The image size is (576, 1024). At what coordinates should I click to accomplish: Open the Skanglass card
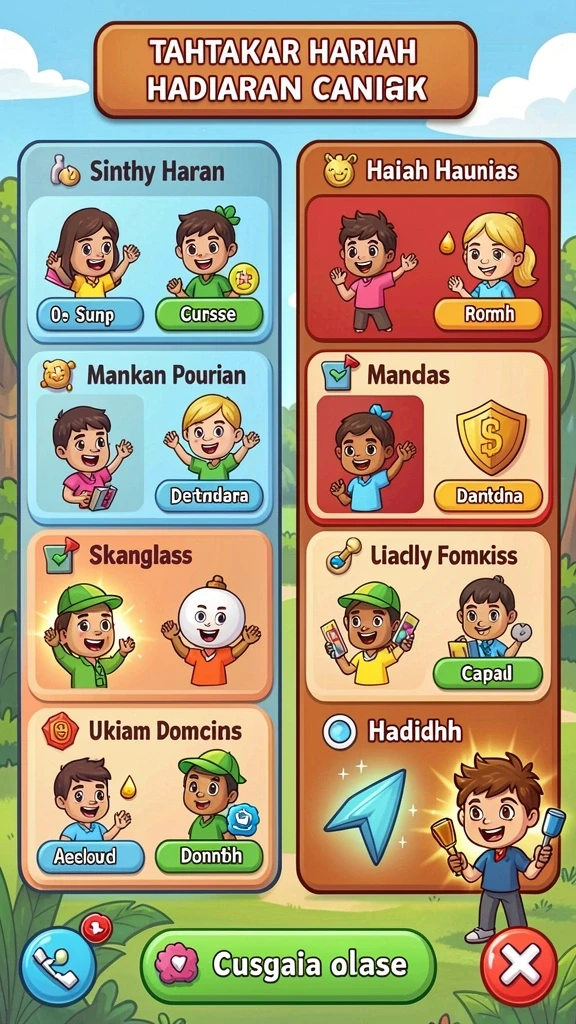pyautogui.click(x=149, y=615)
